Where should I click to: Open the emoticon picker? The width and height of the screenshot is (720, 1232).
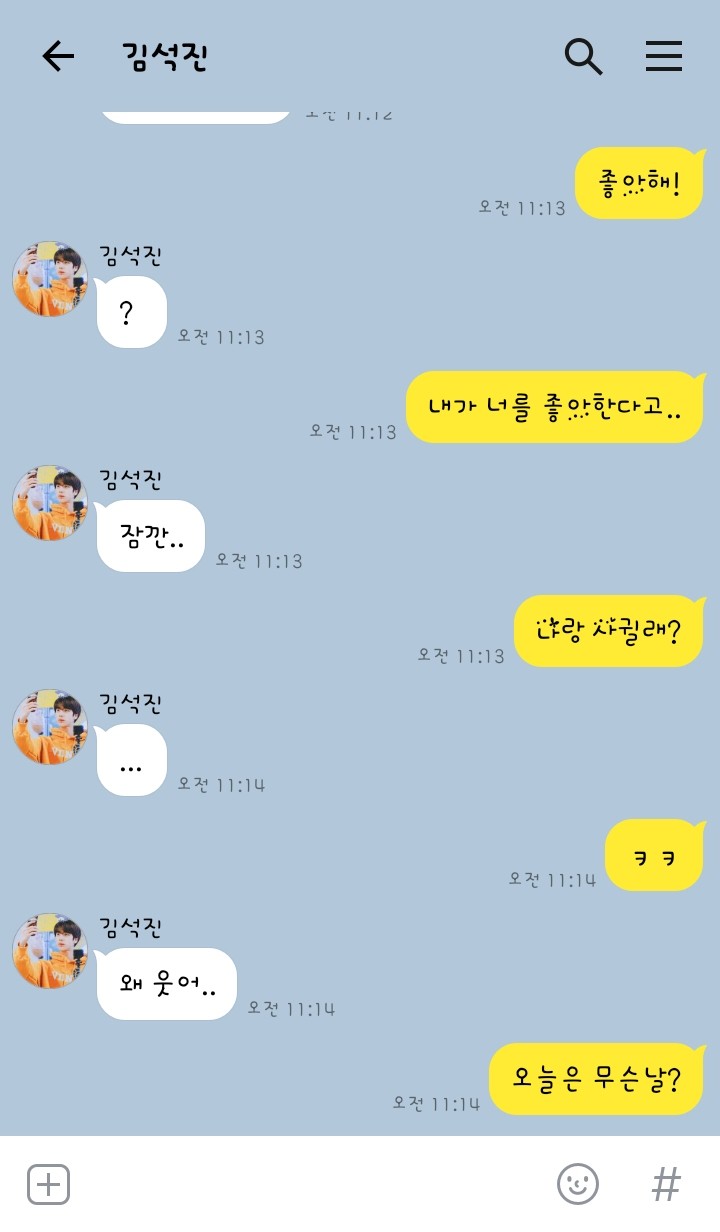pyautogui.click(x=578, y=1185)
